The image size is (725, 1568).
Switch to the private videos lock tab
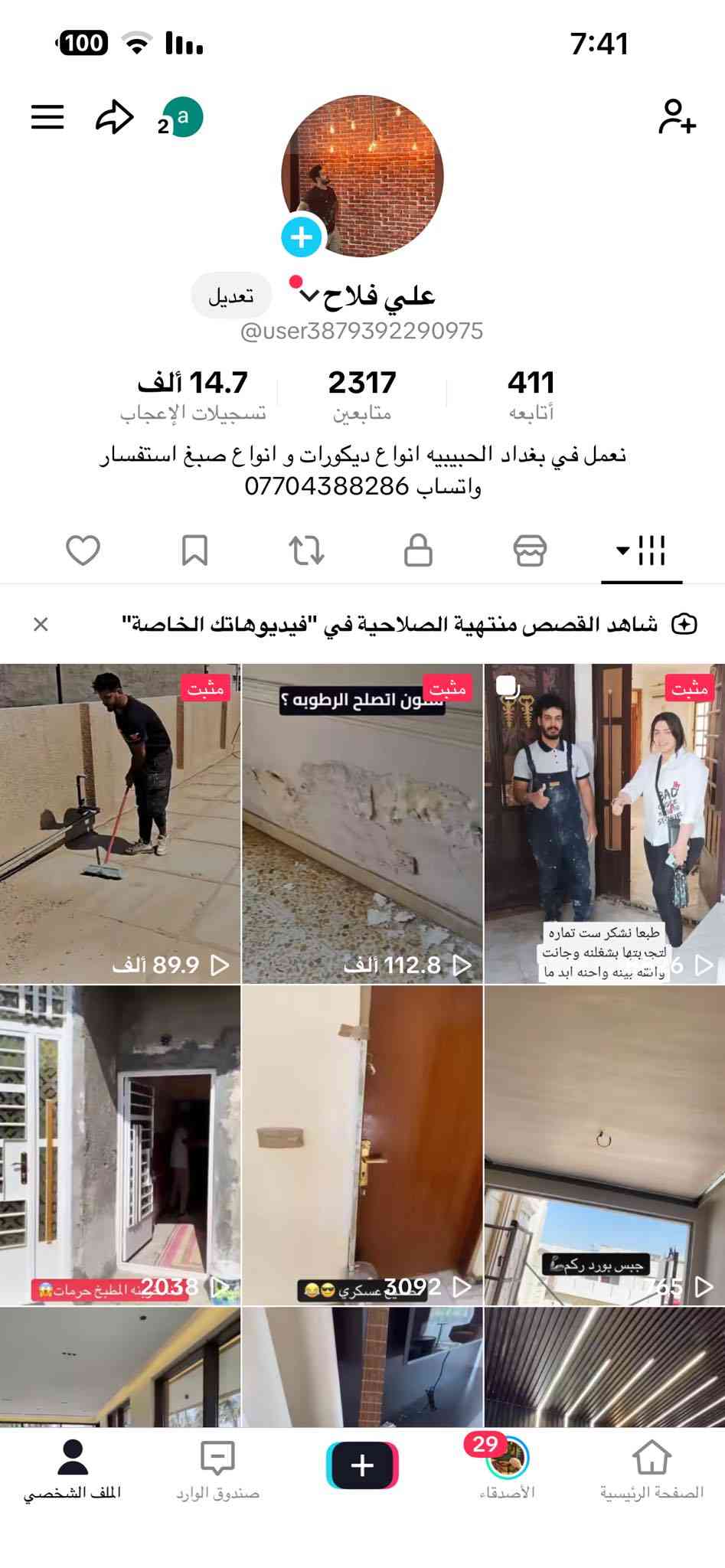tap(418, 550)
